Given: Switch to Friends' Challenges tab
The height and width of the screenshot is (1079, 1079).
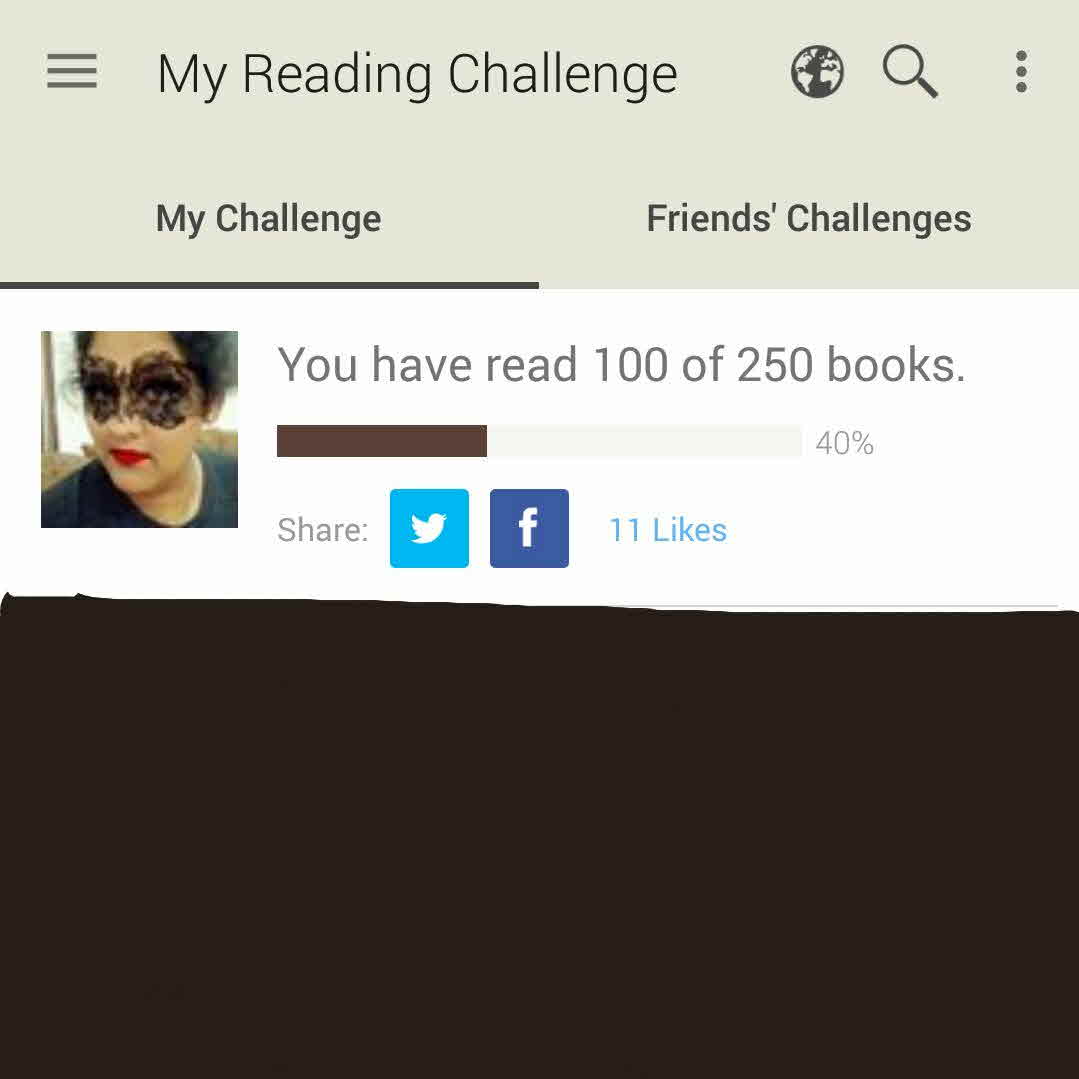Looking at the screenshot, I should tap(808, 218).
